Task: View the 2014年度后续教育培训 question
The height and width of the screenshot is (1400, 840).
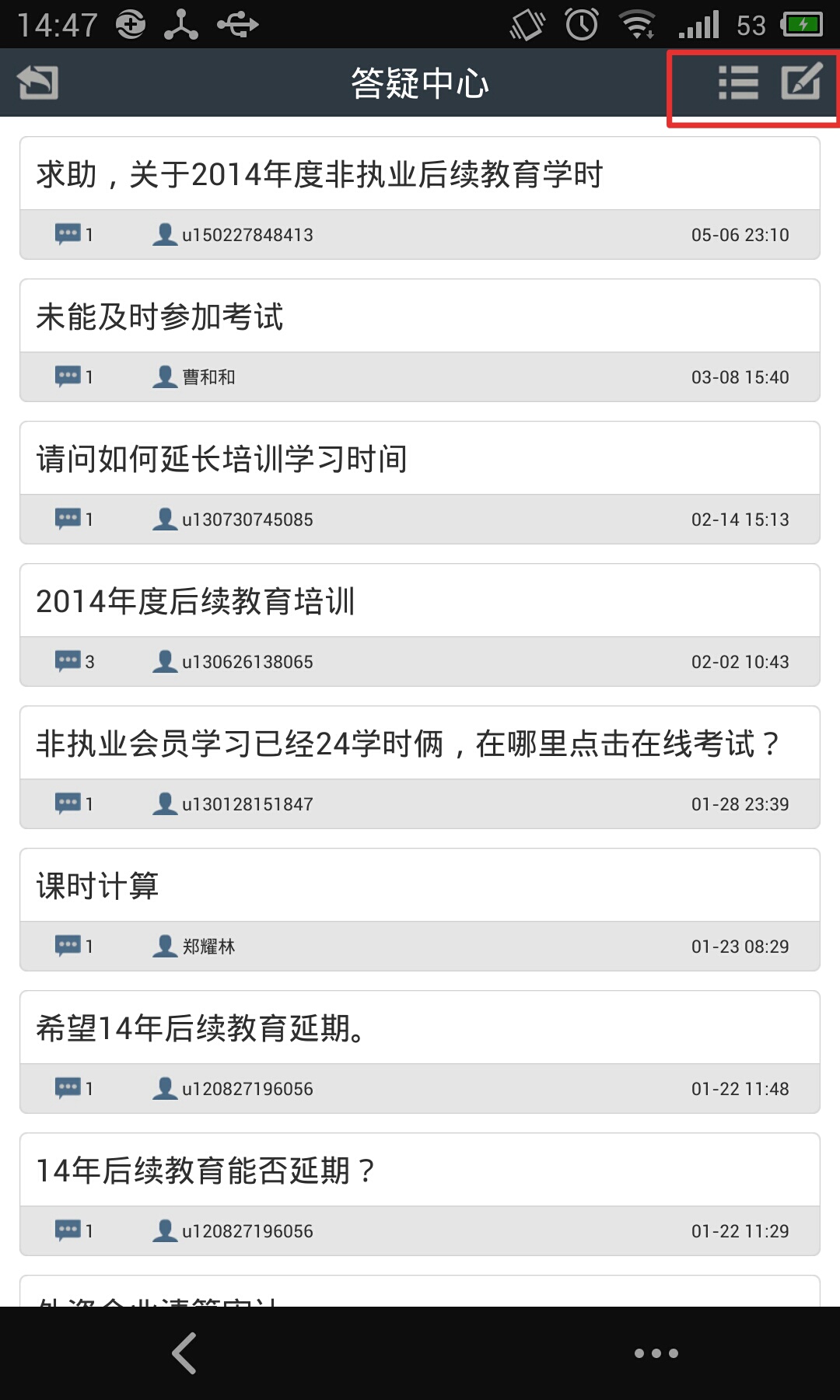Action: click(x=420, y=625)
